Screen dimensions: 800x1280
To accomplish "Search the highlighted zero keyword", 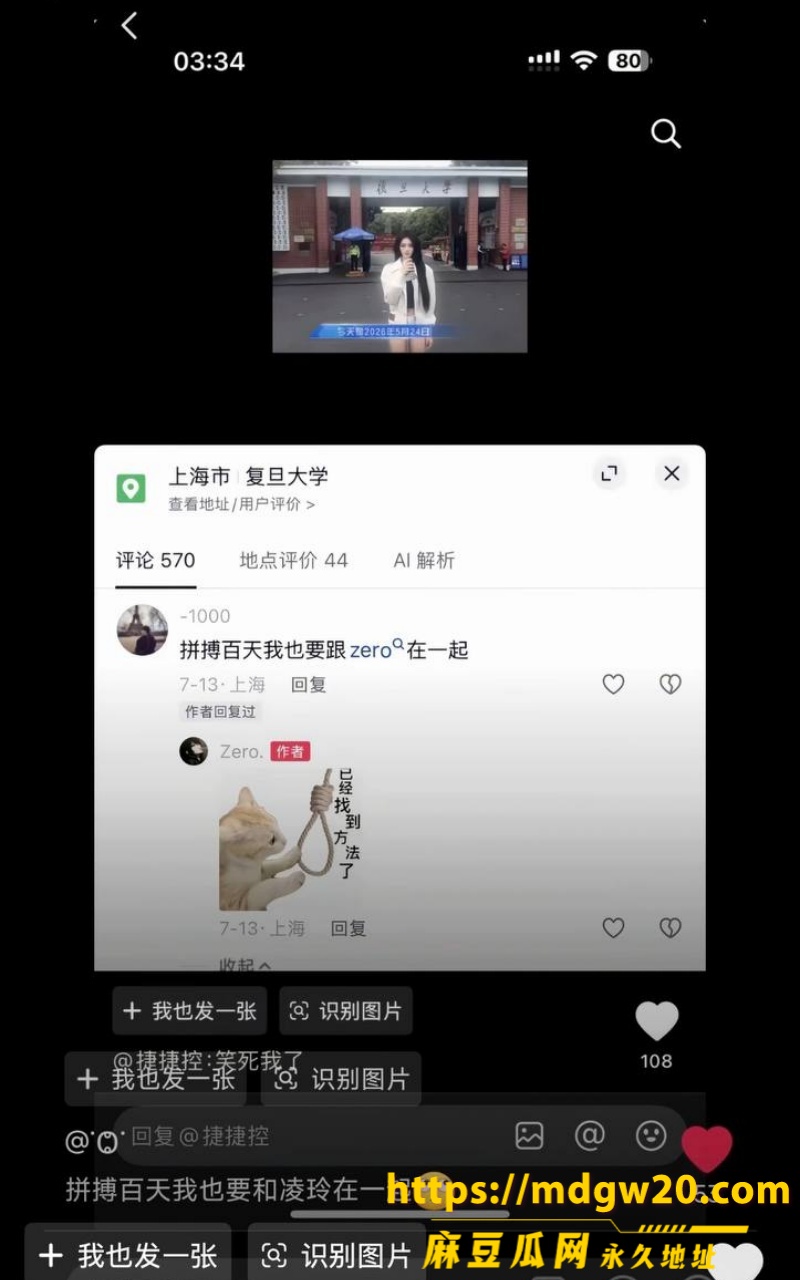I will pos(376,650).
